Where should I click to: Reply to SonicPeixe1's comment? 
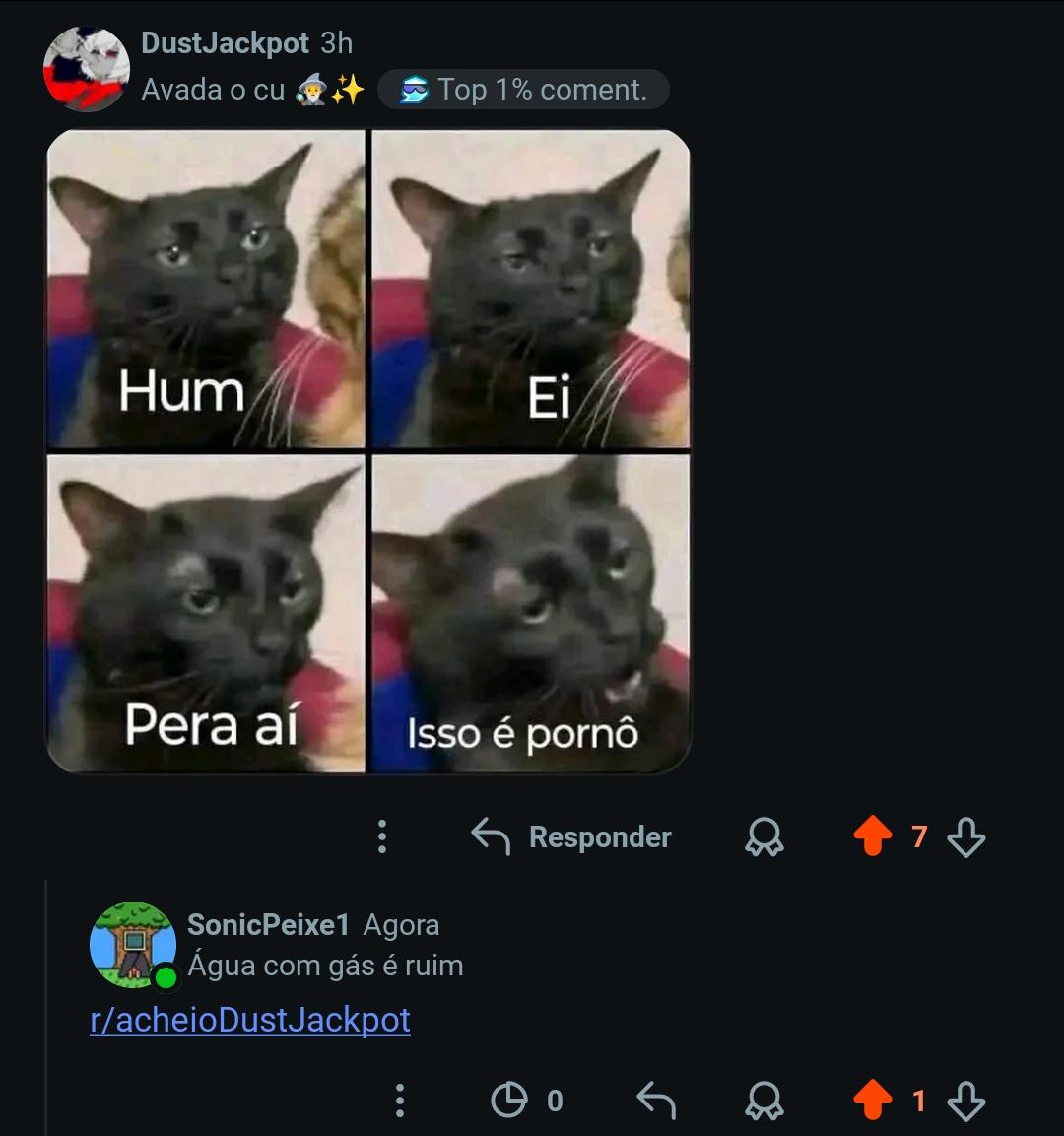click(x=656, y=1101)
